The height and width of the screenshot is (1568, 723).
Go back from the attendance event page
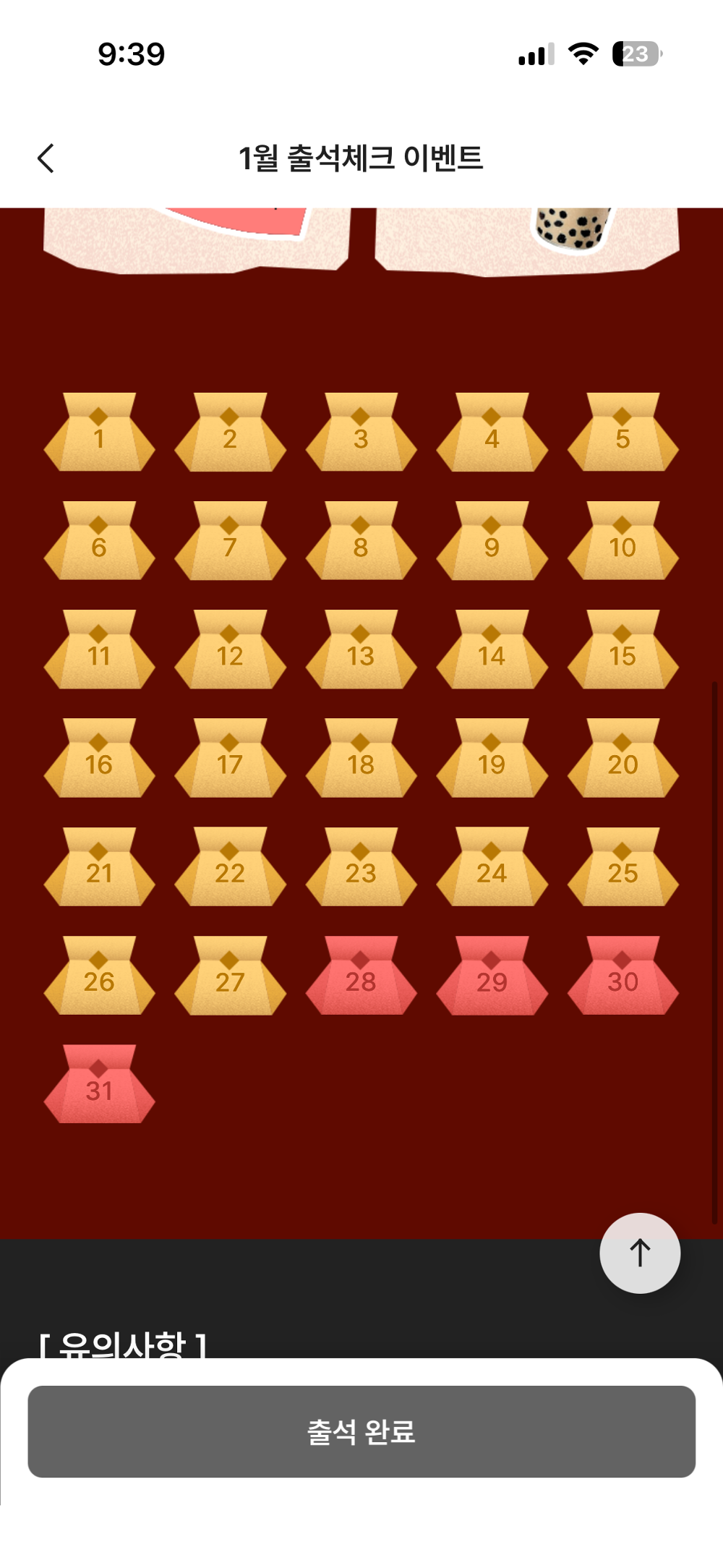click(46, 158)
